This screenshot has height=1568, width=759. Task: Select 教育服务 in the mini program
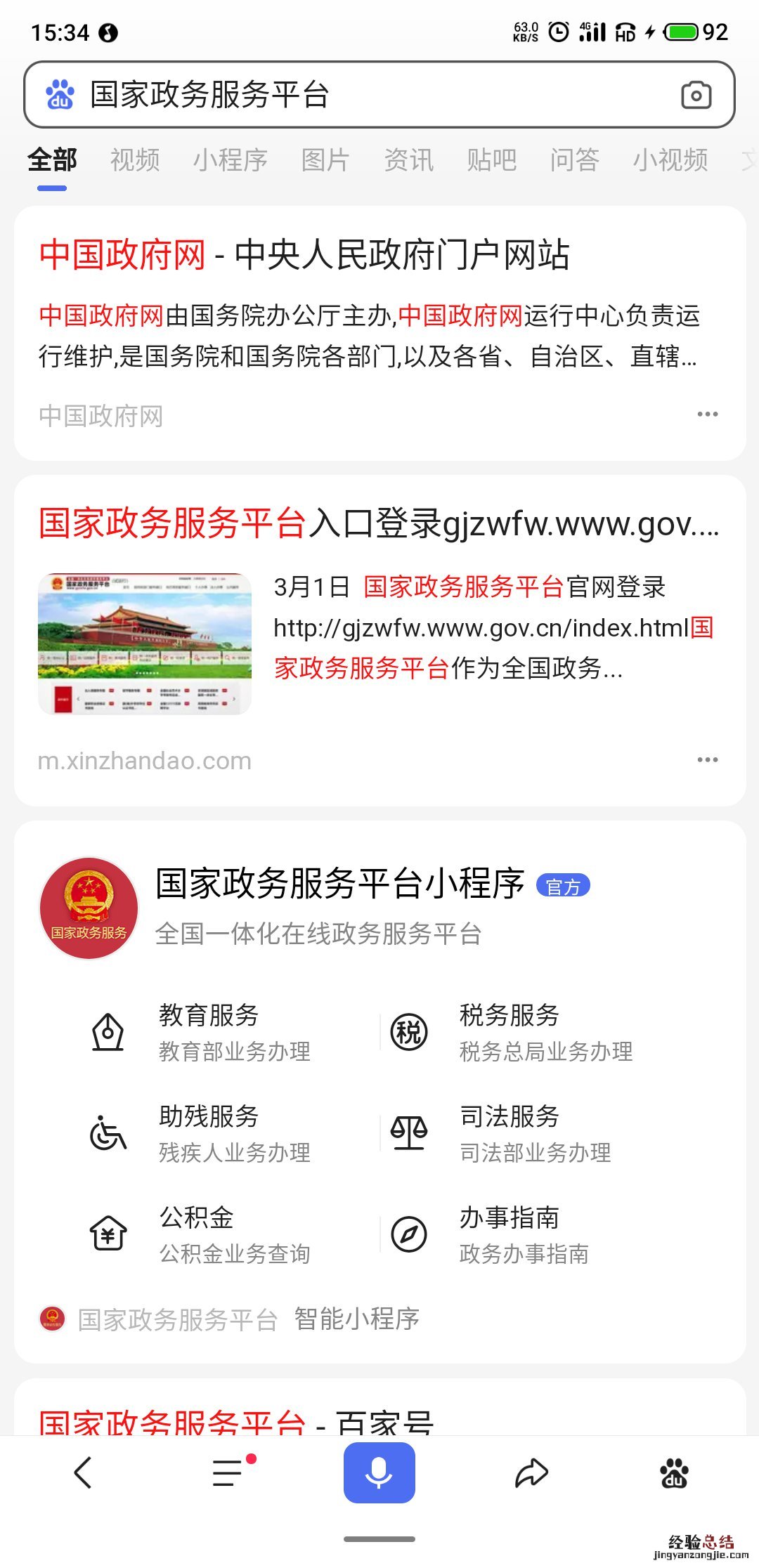click(209, 1032)
